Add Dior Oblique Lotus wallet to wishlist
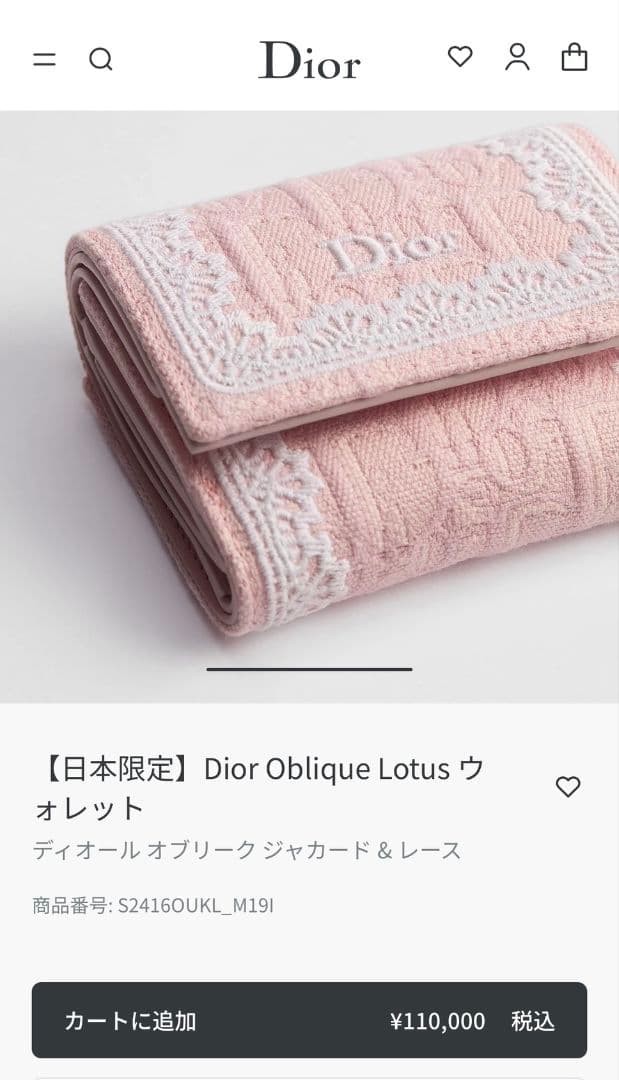Viewport: 619px width, 1080px height. pos(568,787)
